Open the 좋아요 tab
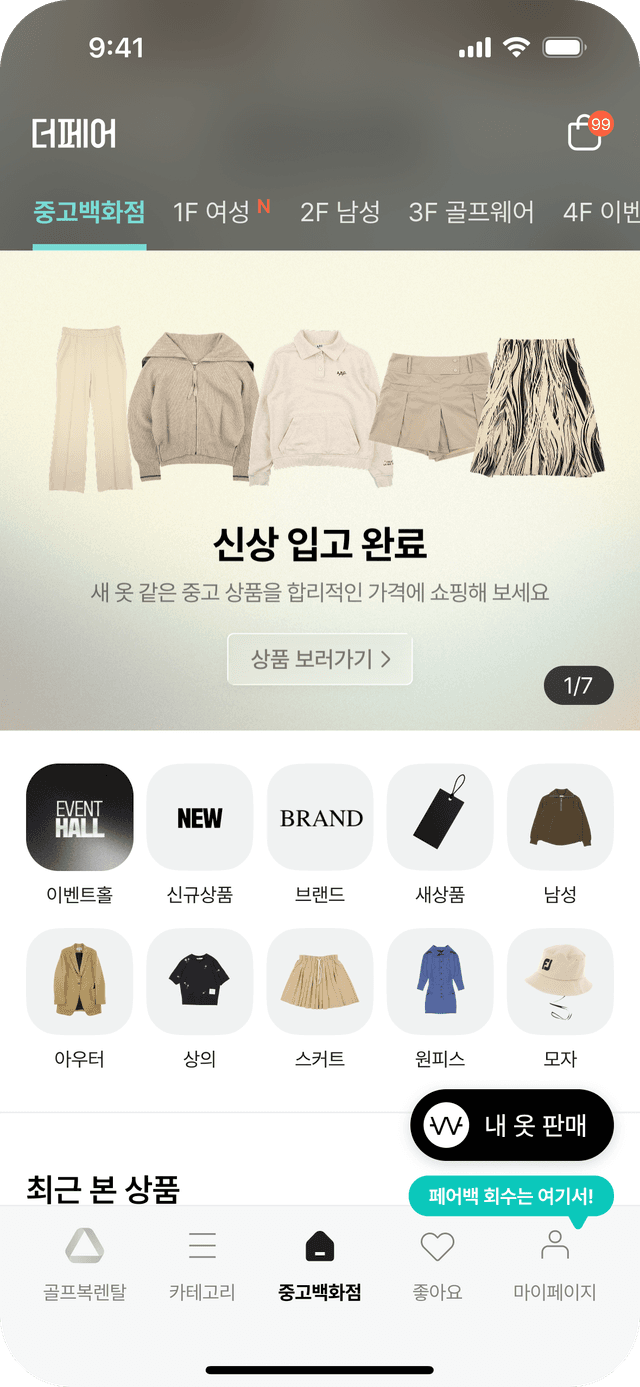 437,1265
